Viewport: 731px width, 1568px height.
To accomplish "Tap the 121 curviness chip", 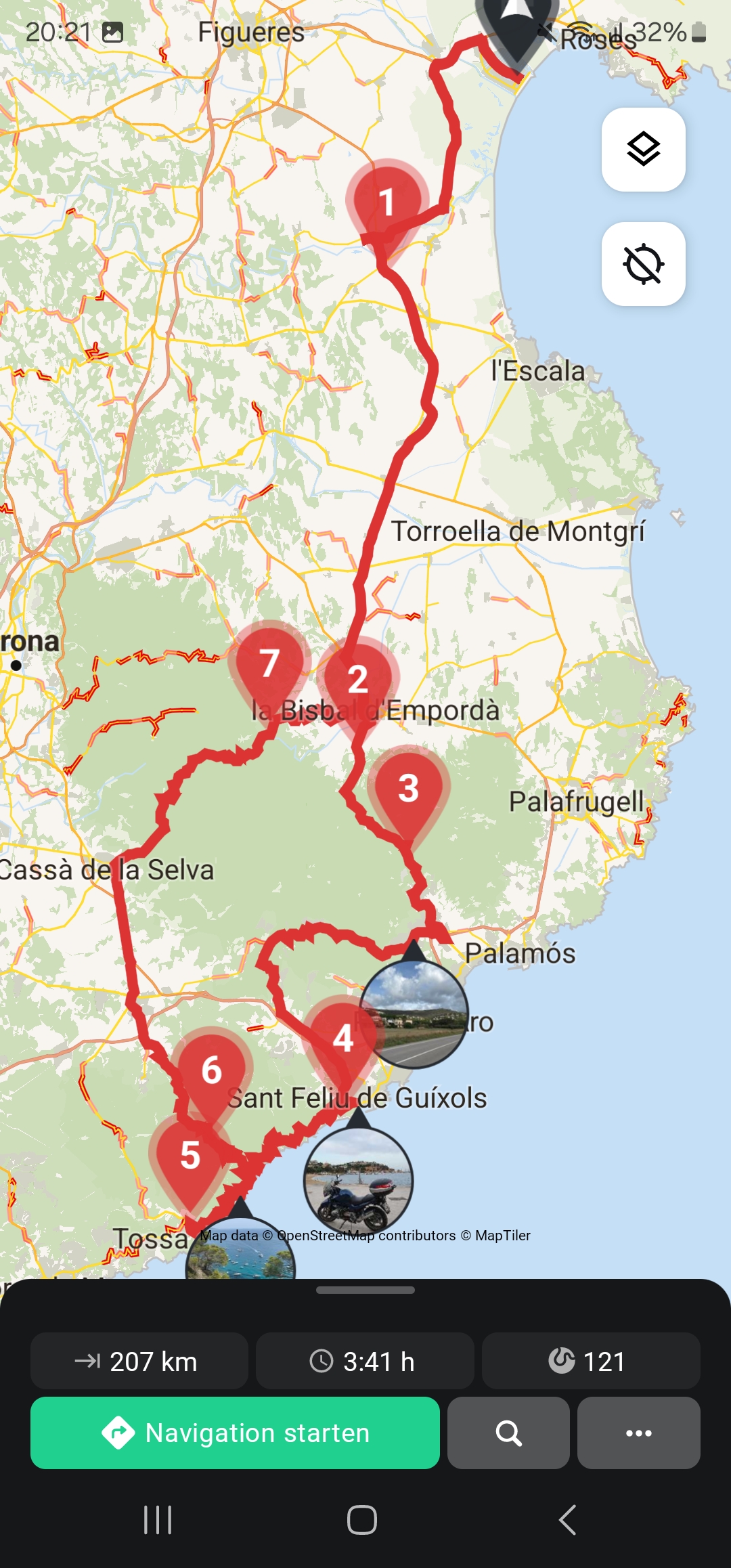I will click(x=591, y=1361).
